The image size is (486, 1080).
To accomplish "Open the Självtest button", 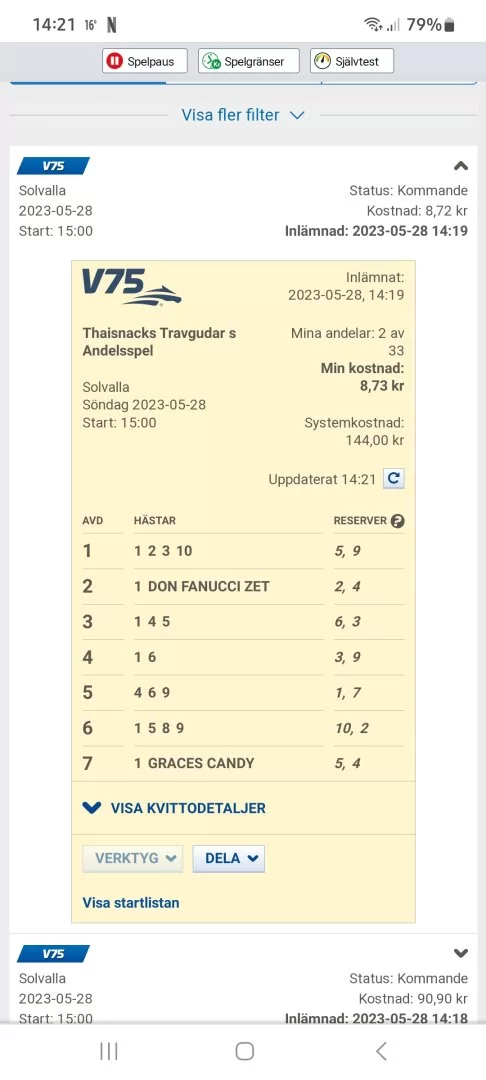I will click(x=352, y=61).
